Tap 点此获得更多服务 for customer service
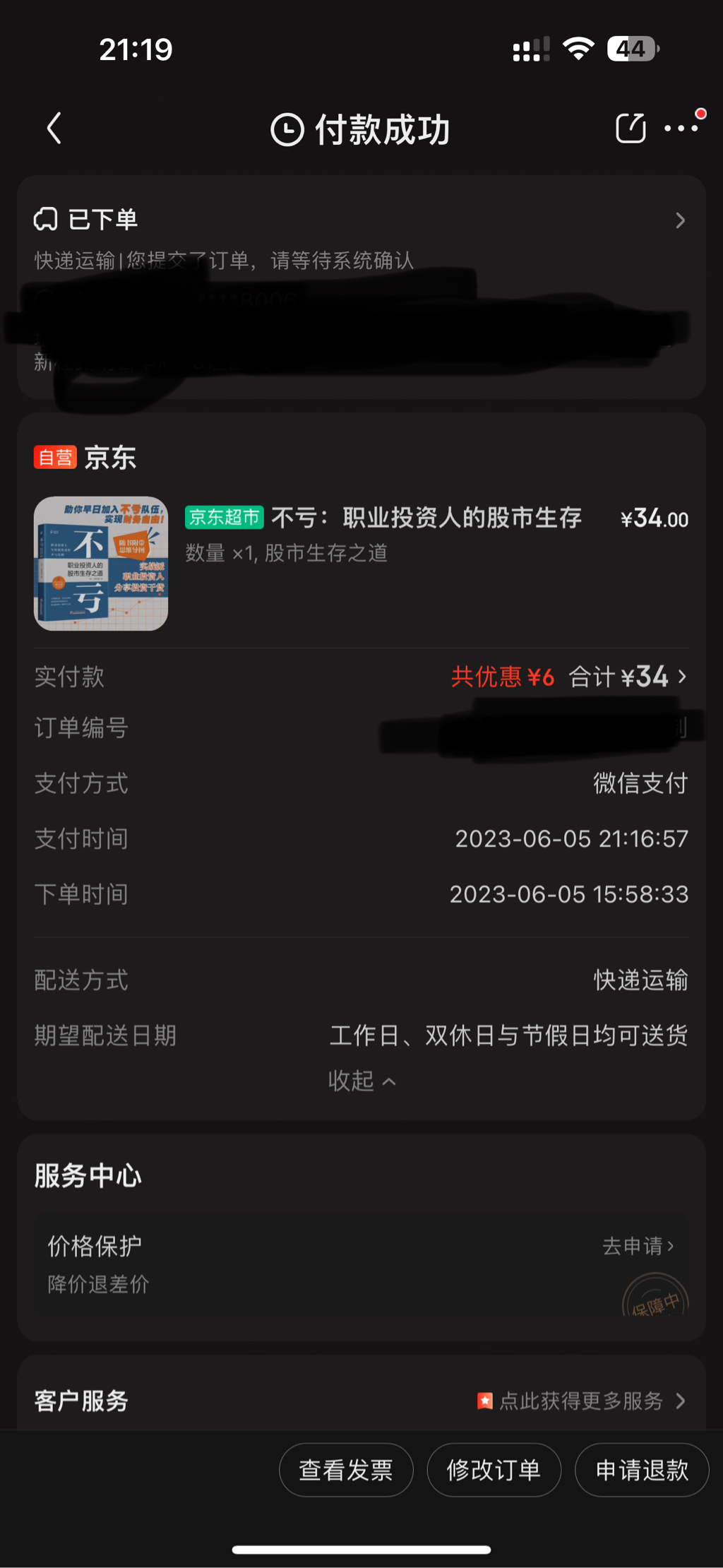 tap(581, 1401)
